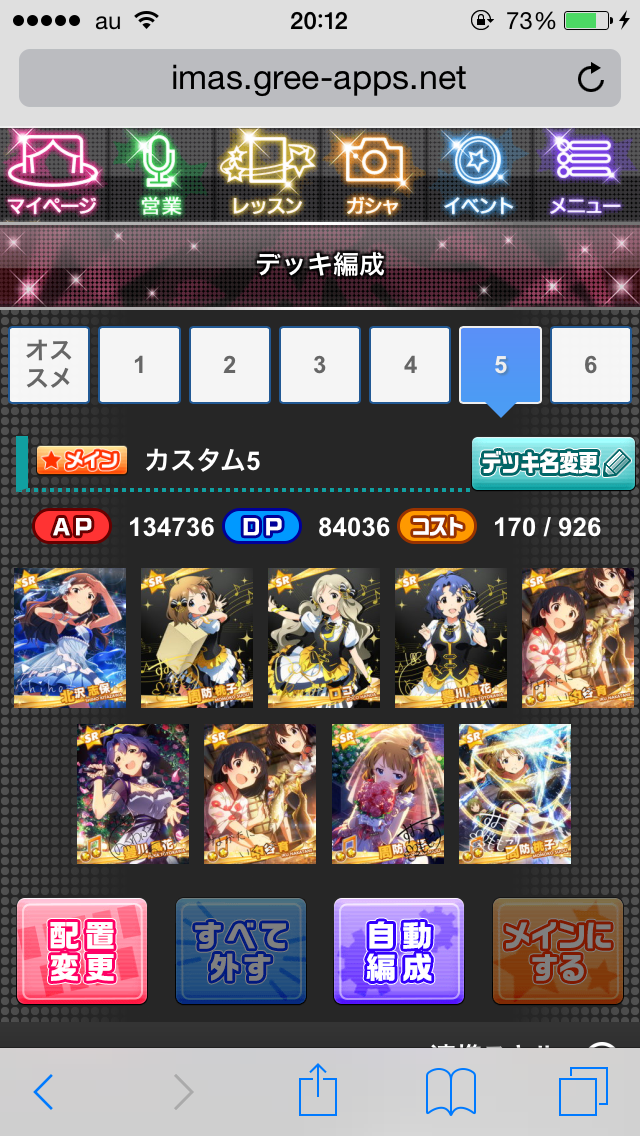The image size is (640, 1136).
Task: Open メニュー
Action: (x=585, y=176)
